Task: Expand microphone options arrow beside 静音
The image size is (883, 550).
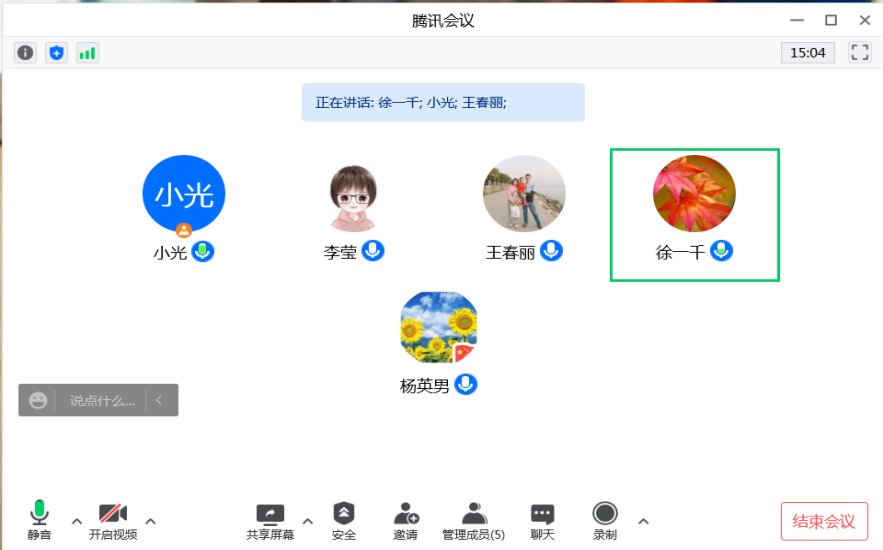Action: click(x=76, y=520)
